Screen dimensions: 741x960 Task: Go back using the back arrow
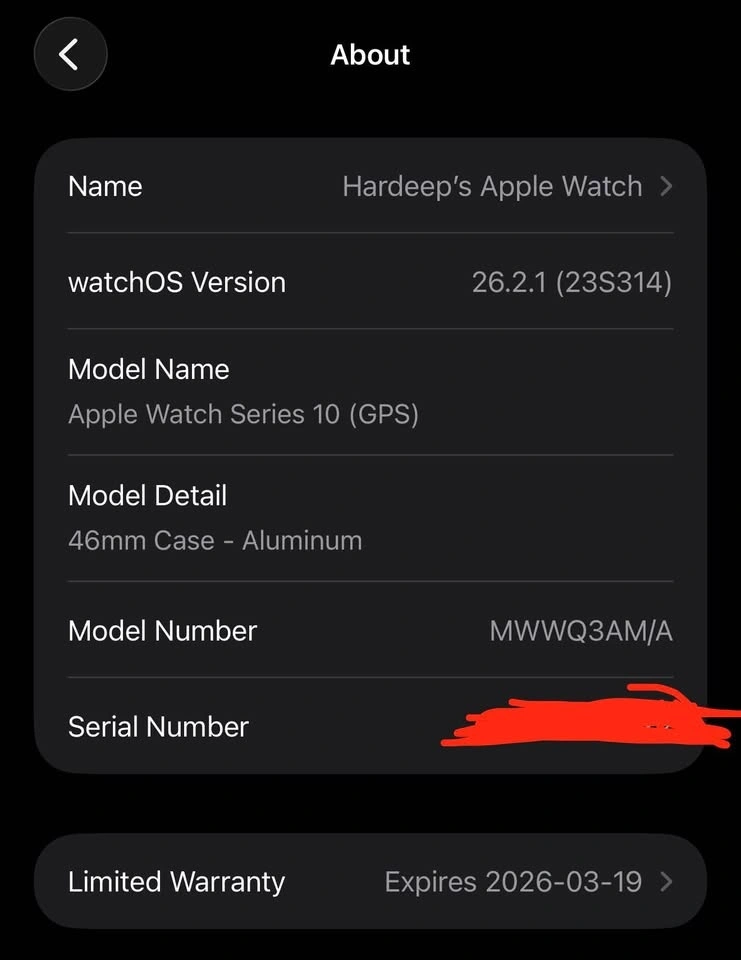[x=70, y=55]
